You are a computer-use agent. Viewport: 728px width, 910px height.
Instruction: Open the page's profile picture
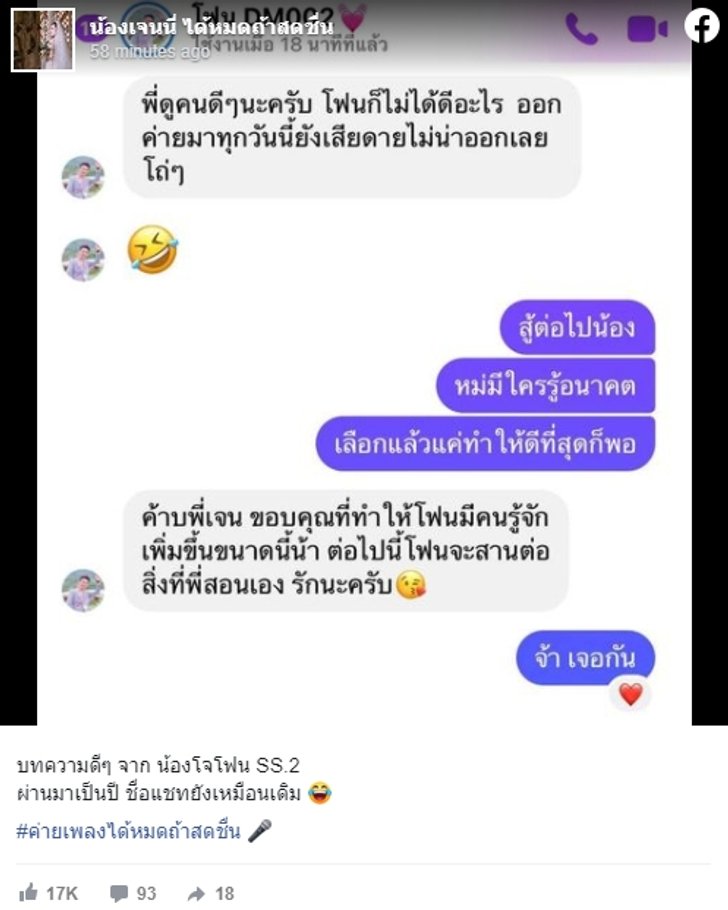tap(42, 40)
